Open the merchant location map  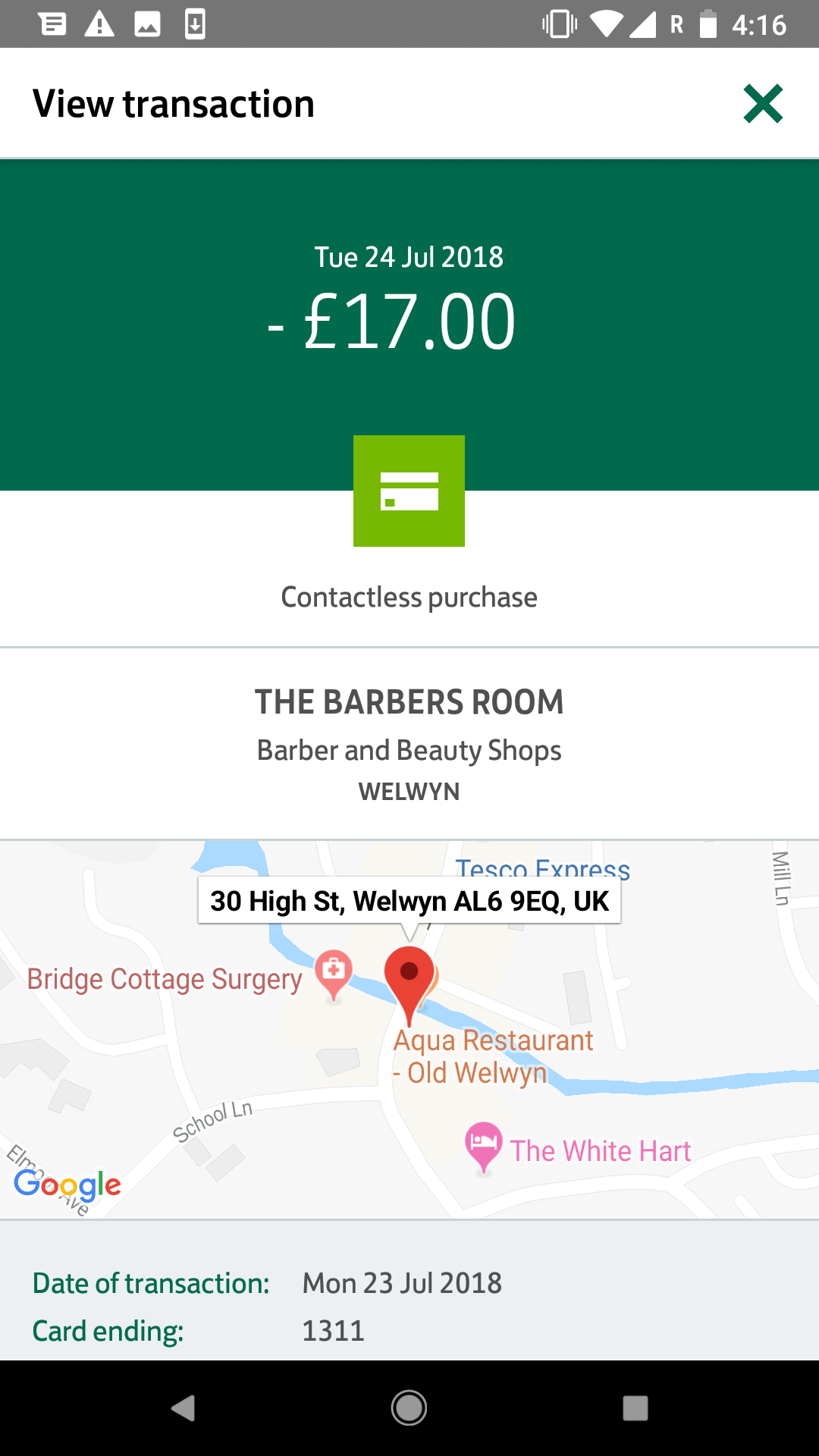click(409, 1030)
